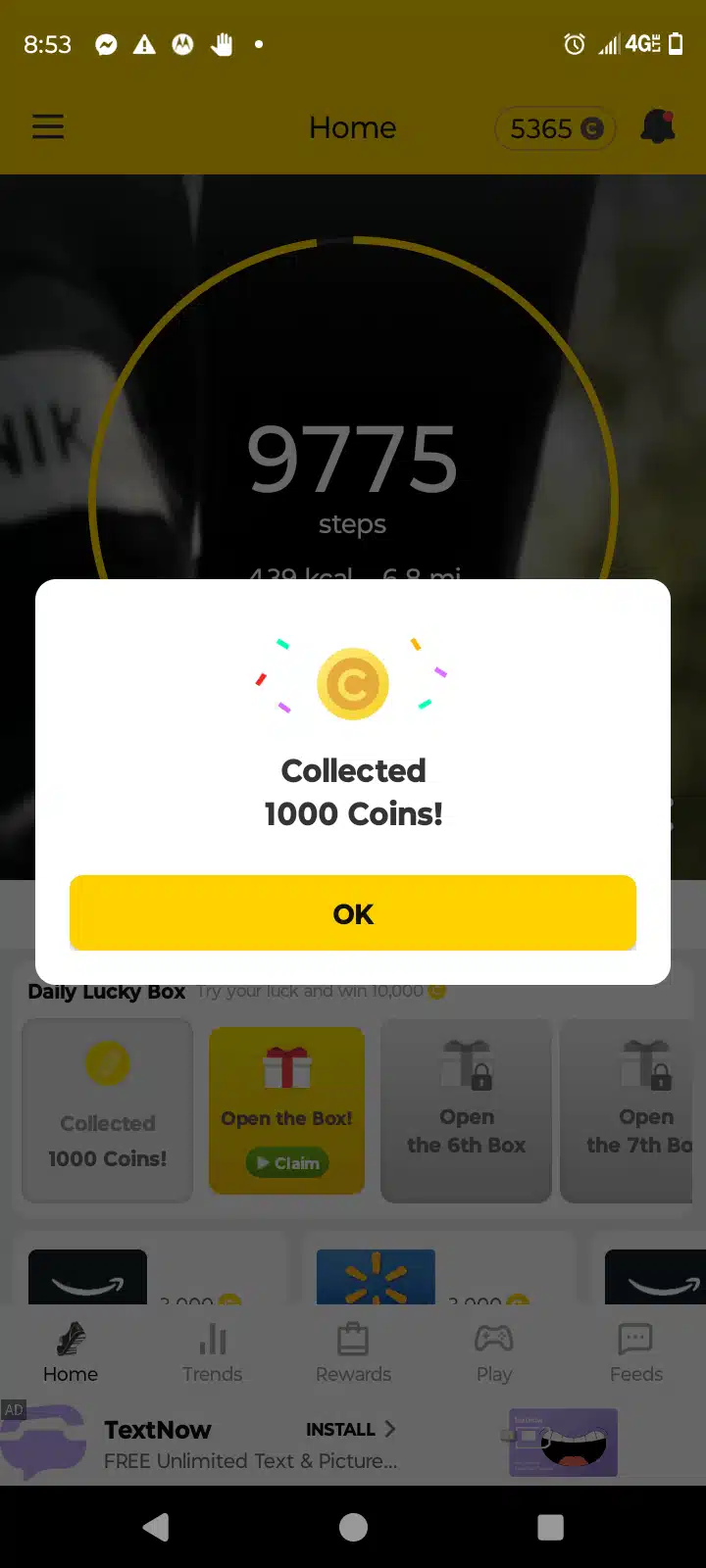Confirm the collected coins with OK
The image size is (706, 1568).
(353, 913)
